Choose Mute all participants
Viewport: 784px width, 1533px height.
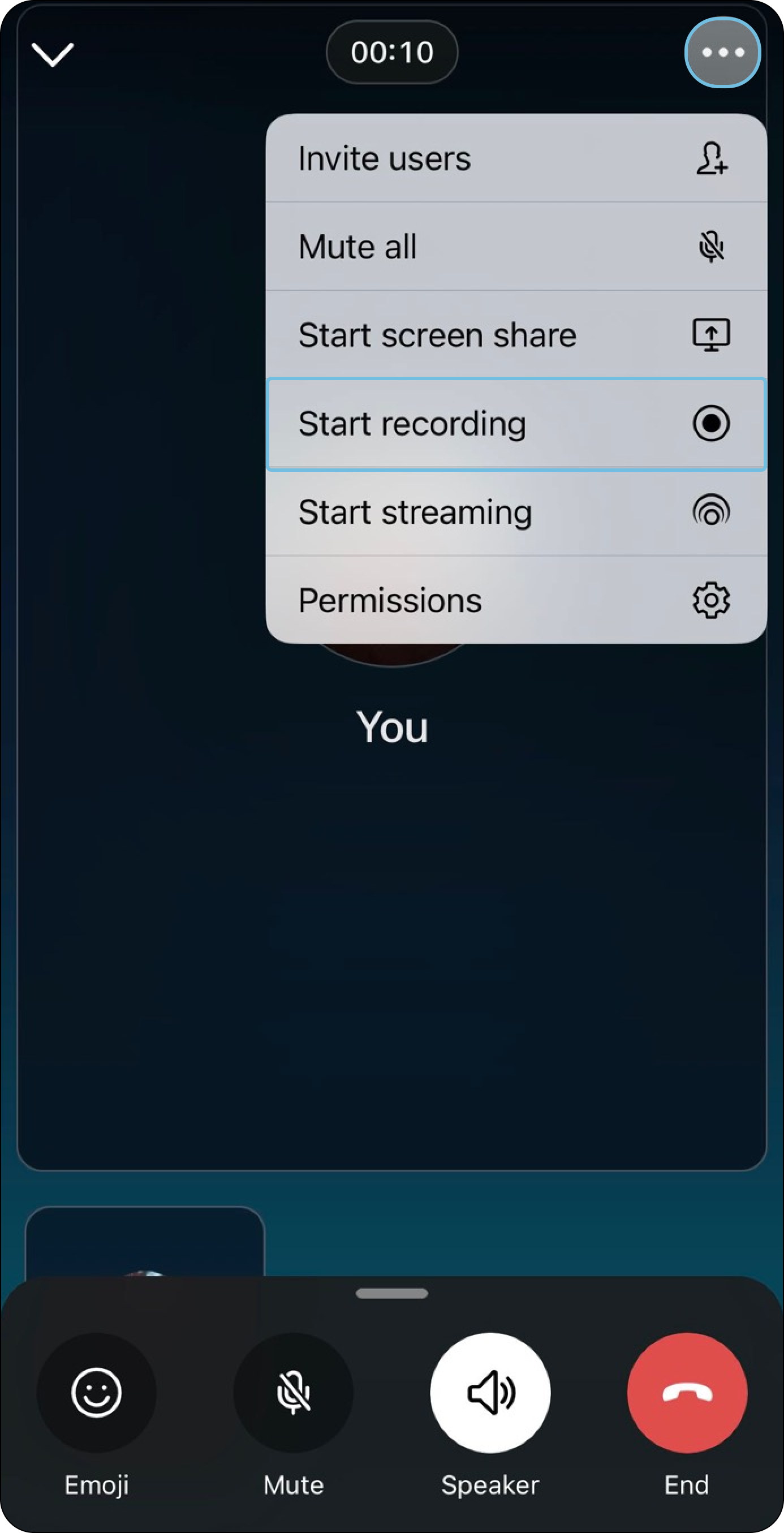(515, 247)
